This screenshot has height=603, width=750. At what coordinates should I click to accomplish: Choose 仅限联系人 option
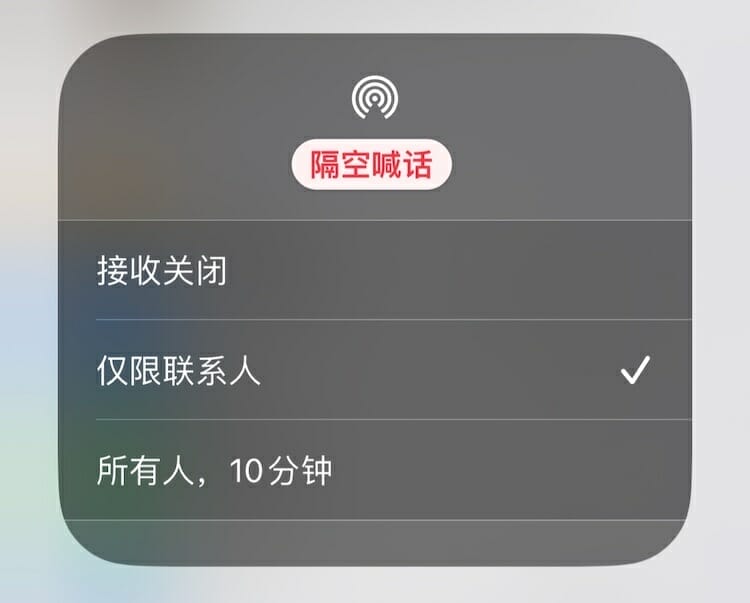coord(180,371)
